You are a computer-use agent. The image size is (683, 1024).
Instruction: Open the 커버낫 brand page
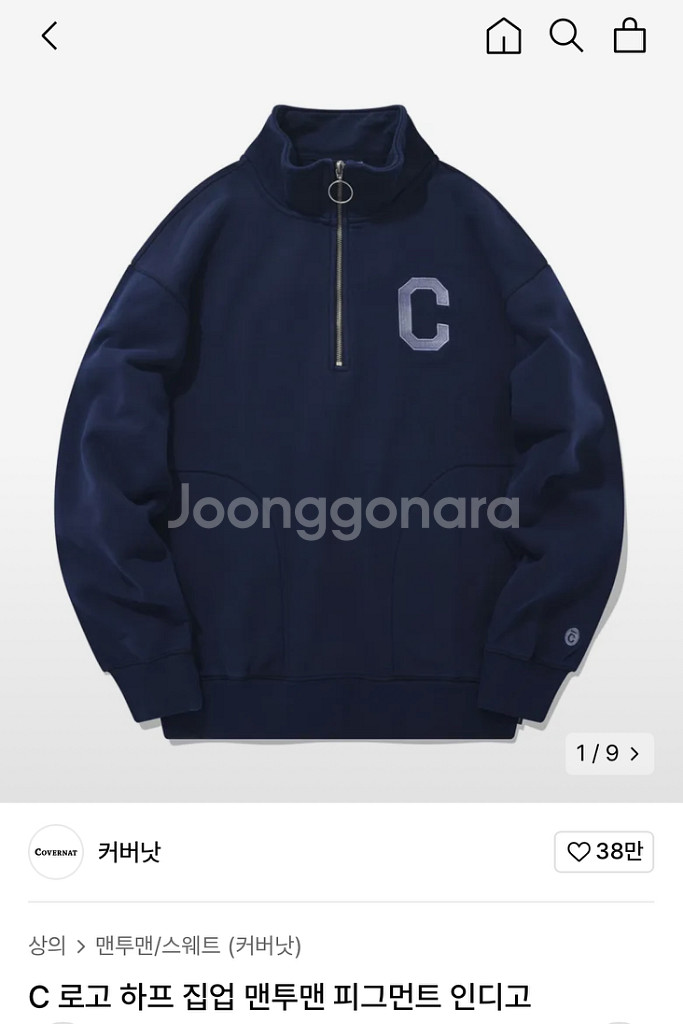pyautogui.click(x=129, y=852)
